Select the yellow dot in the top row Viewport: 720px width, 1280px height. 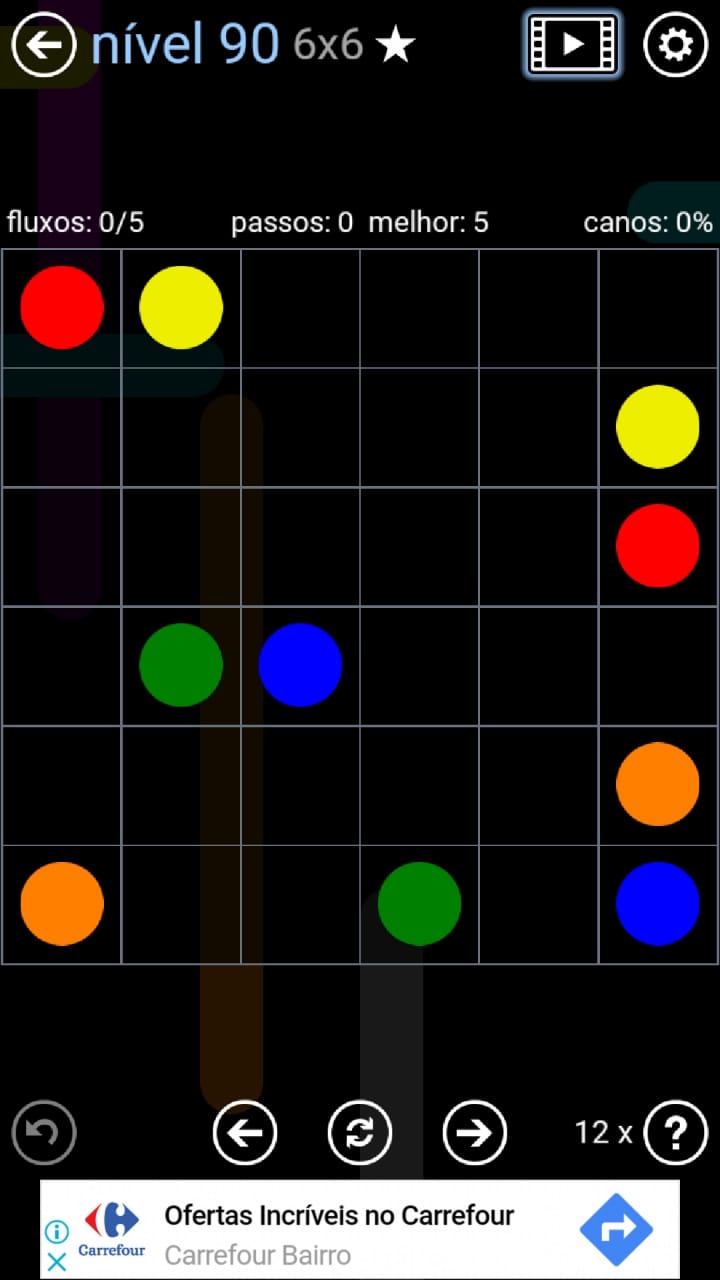click(181, 307)
